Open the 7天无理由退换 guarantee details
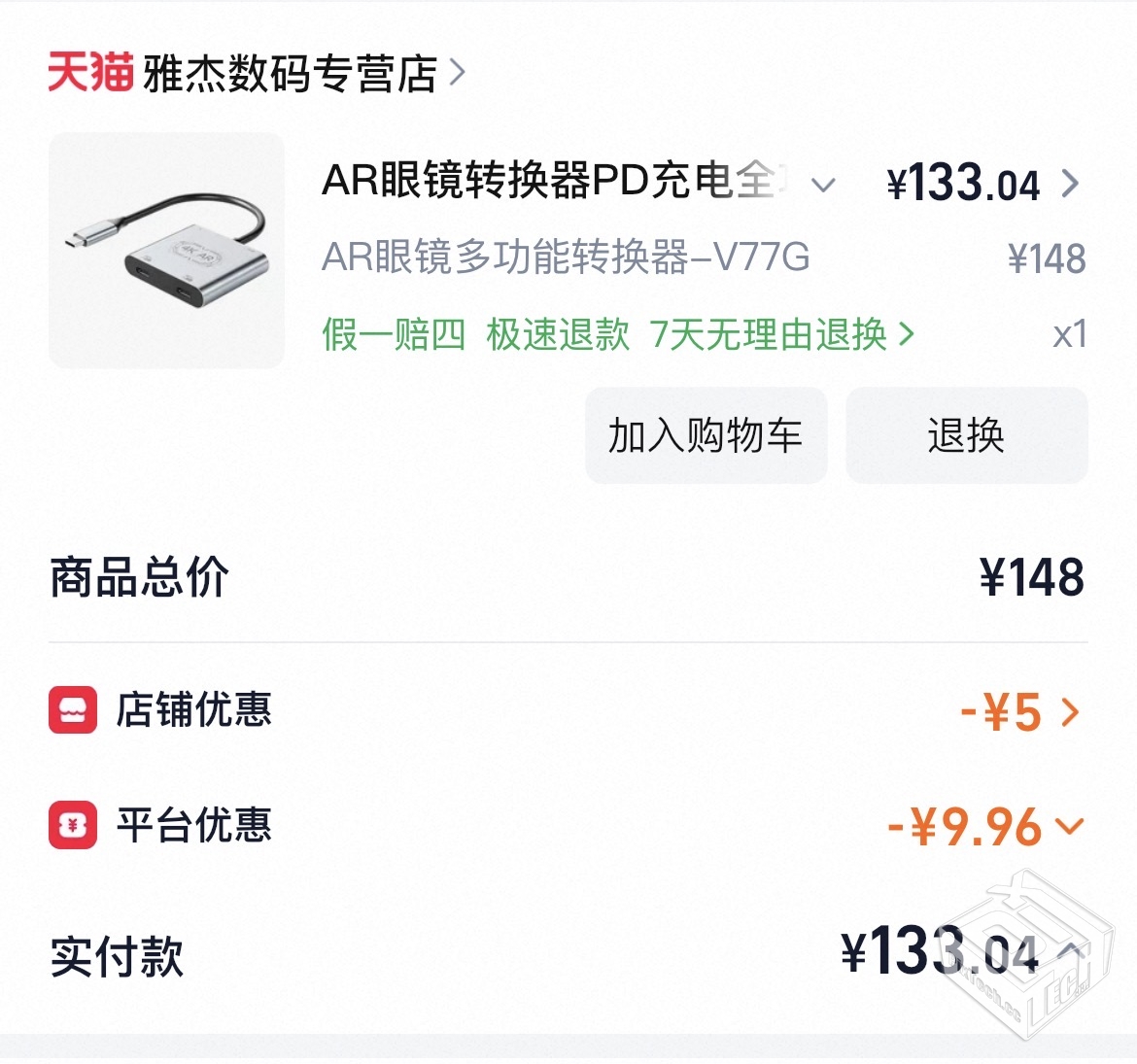 point(781,335)
